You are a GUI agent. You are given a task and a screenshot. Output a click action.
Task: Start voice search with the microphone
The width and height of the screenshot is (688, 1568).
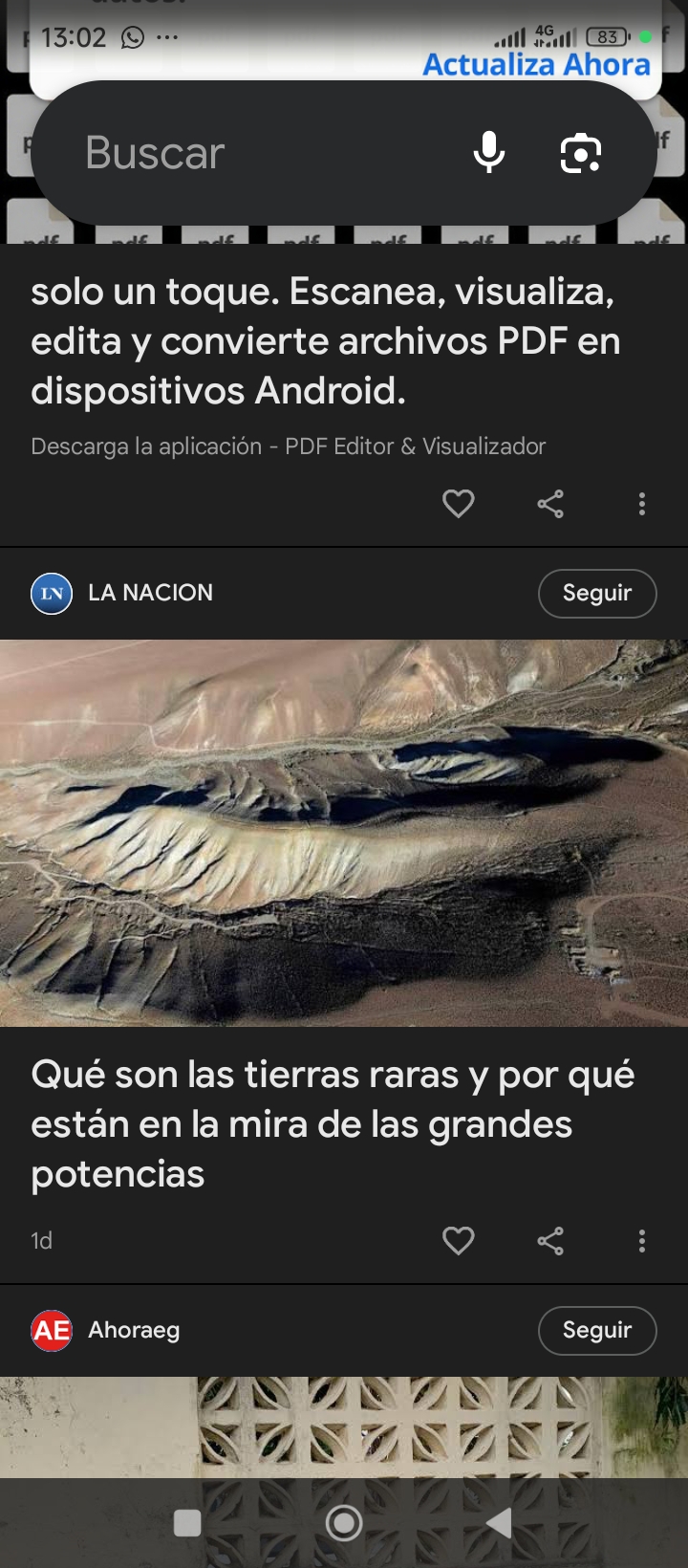[489, 153]
